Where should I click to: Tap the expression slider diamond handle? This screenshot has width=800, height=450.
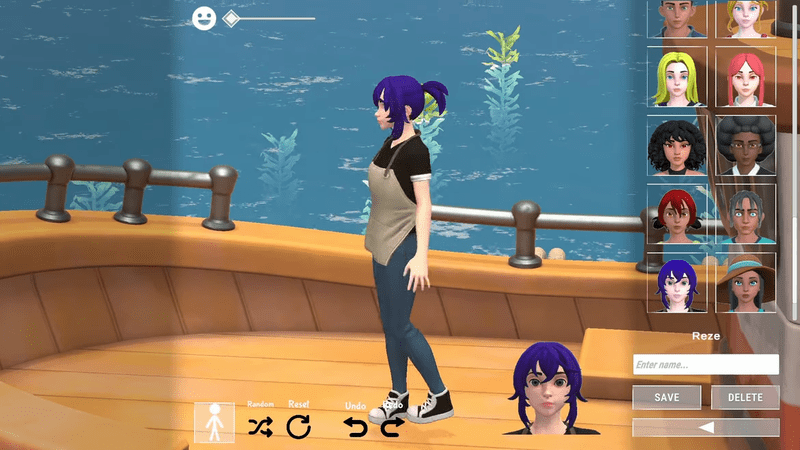coord(231,19)
